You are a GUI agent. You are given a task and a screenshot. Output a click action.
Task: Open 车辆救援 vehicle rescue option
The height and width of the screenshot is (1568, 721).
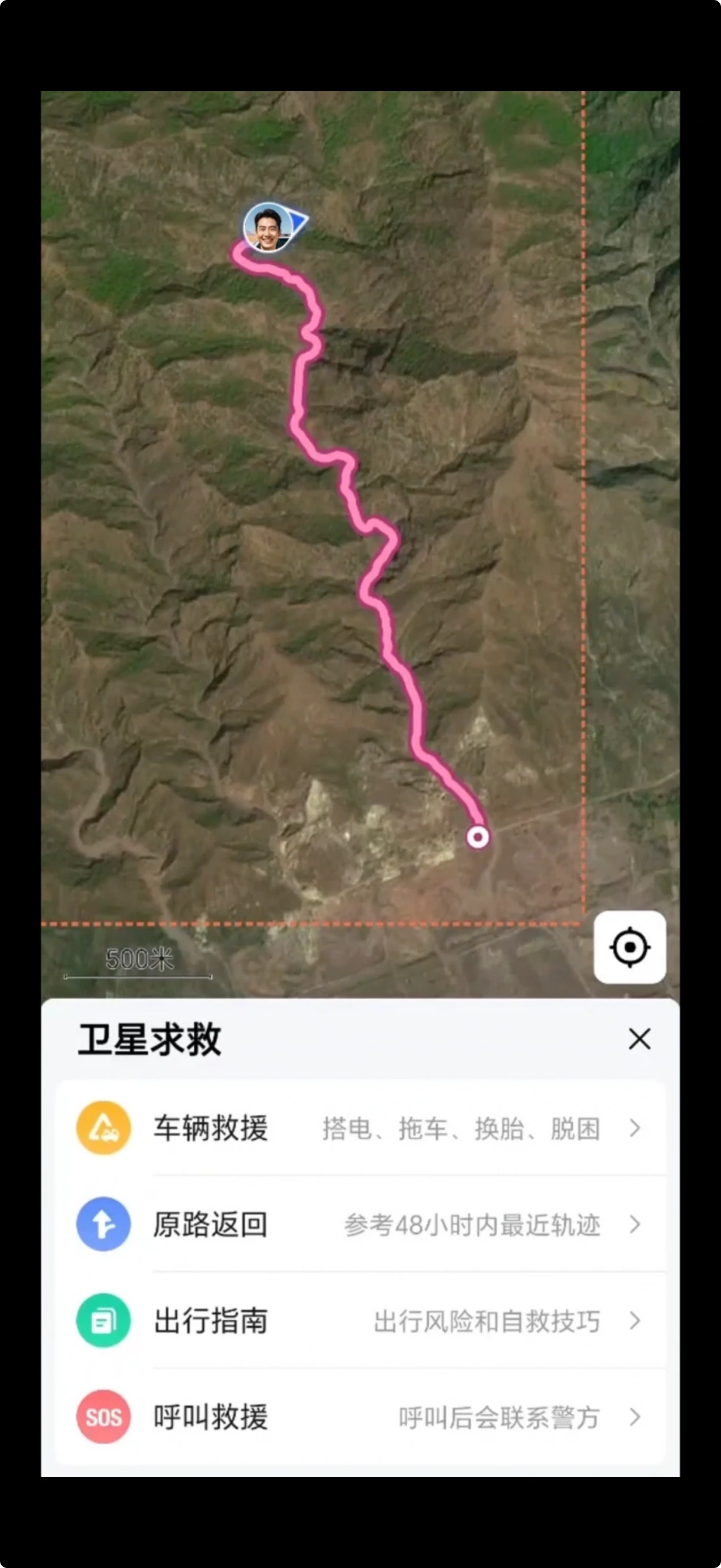pos(360,1128)
